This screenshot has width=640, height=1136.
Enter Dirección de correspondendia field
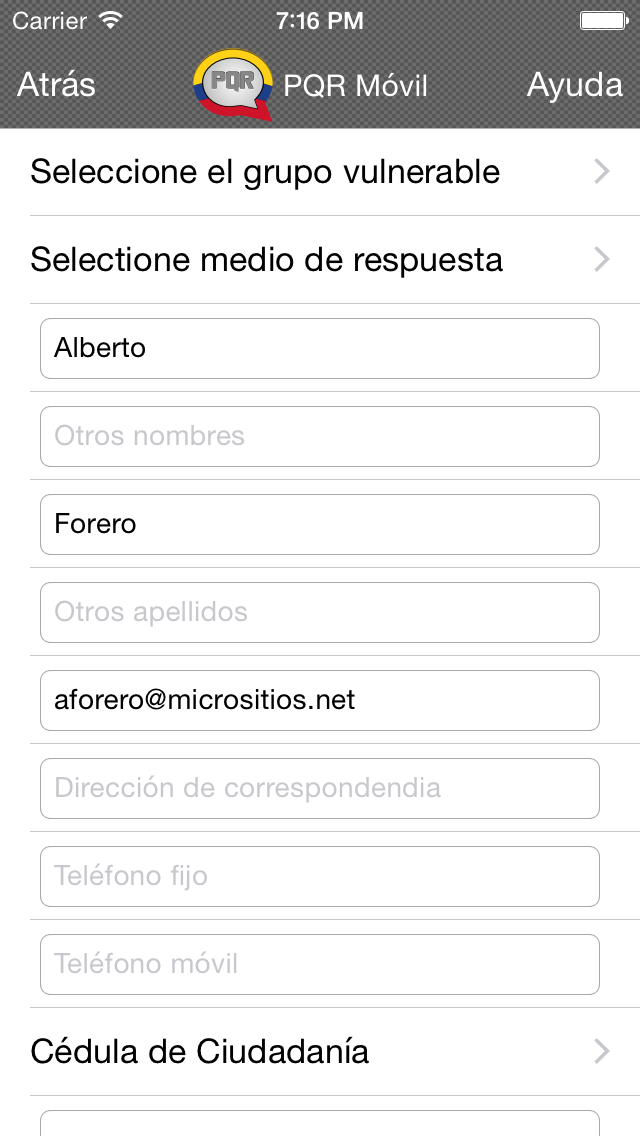(x=320, y=788)
